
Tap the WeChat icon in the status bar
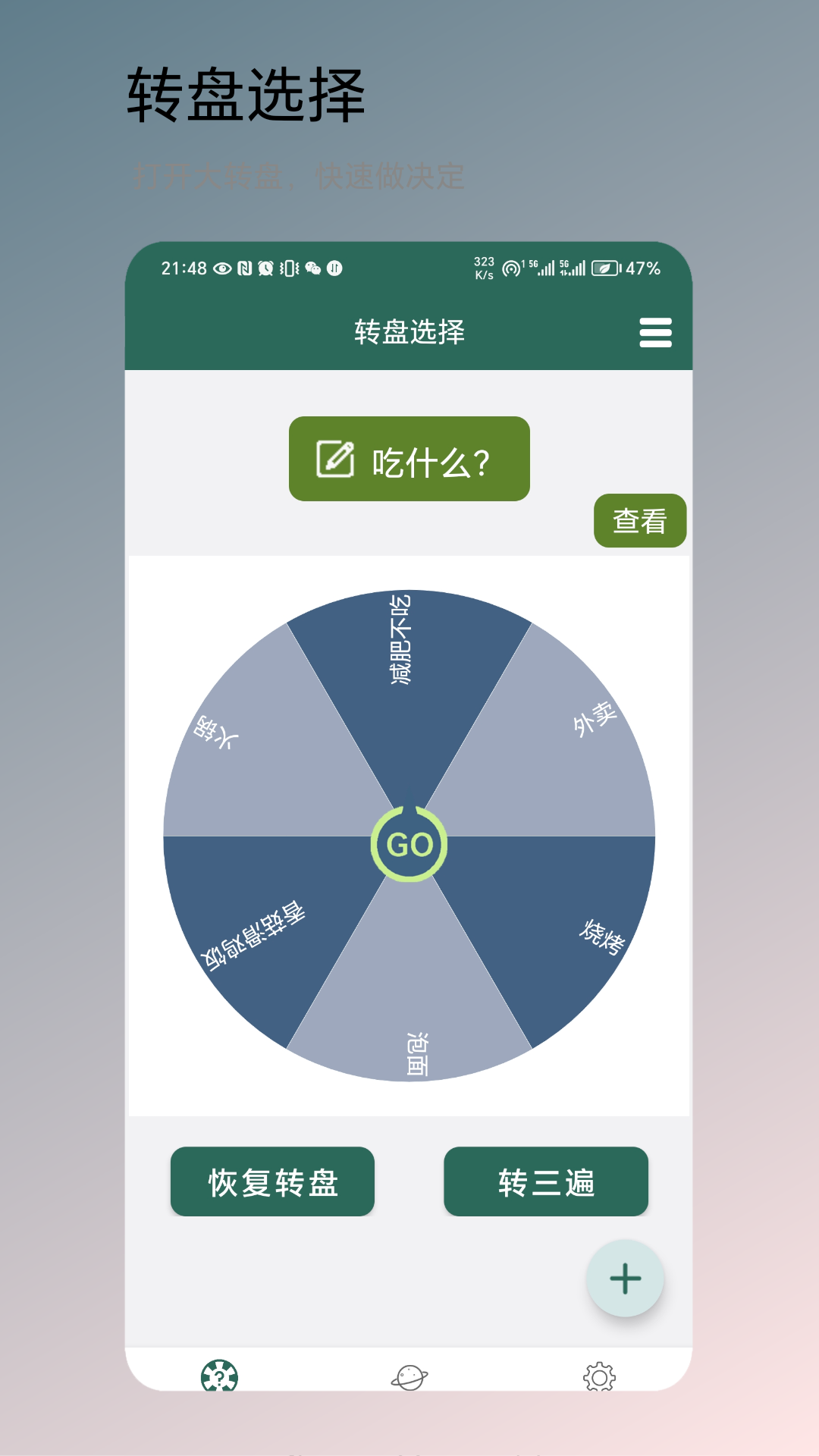point(313,268)
